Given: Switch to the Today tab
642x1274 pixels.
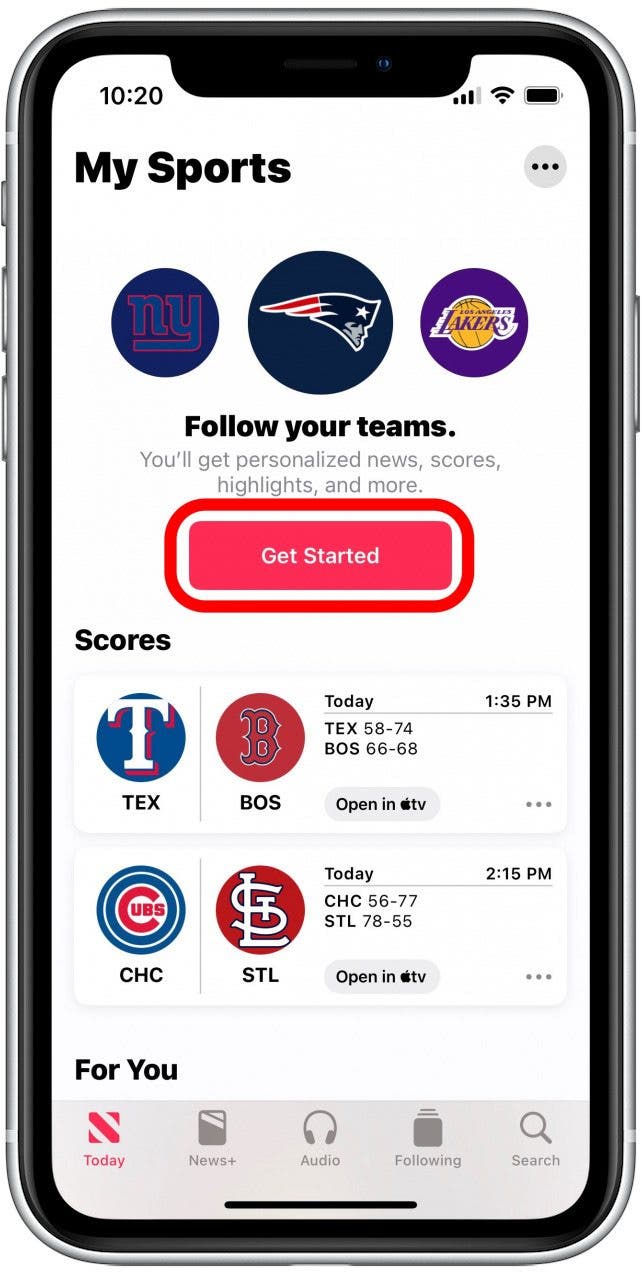Looking at the screenshot, I should 104,1139.
